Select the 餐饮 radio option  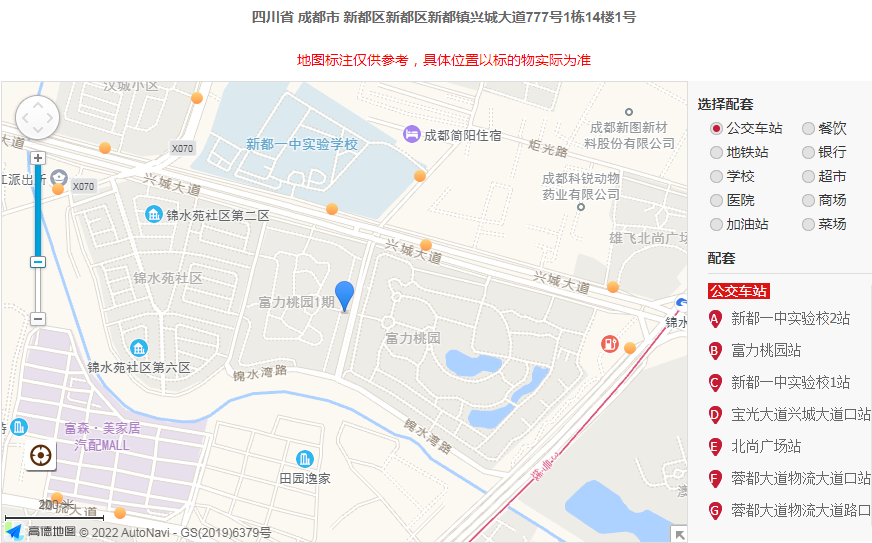point(808,128)
